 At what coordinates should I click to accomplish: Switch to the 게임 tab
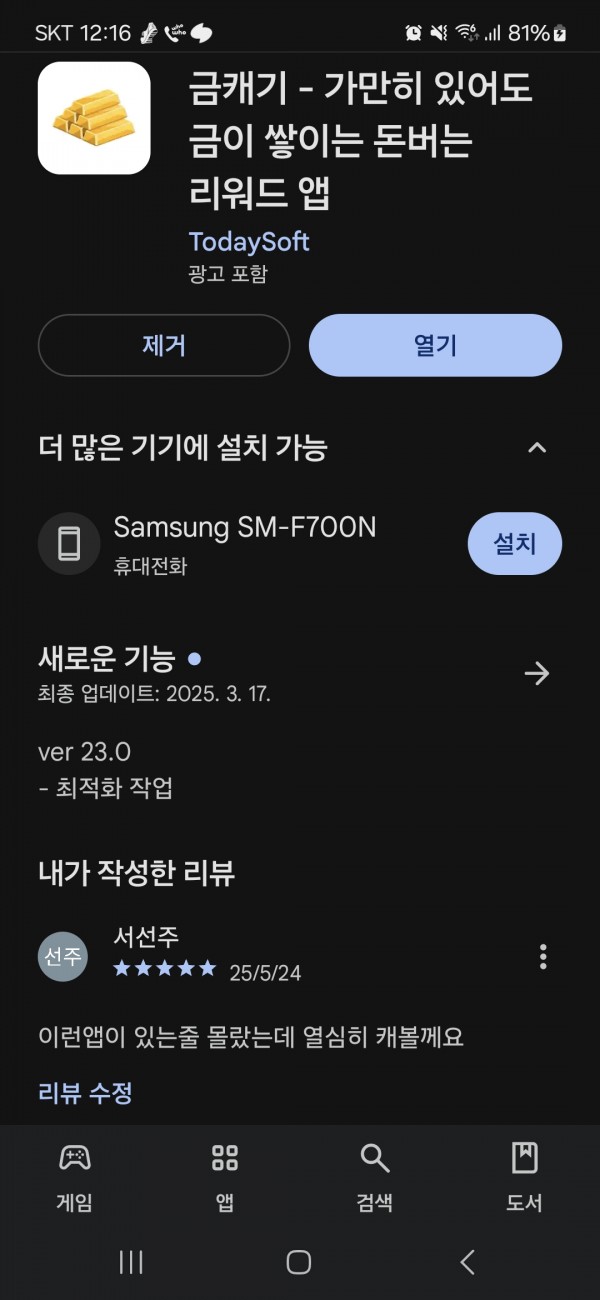coord(75,1177)
